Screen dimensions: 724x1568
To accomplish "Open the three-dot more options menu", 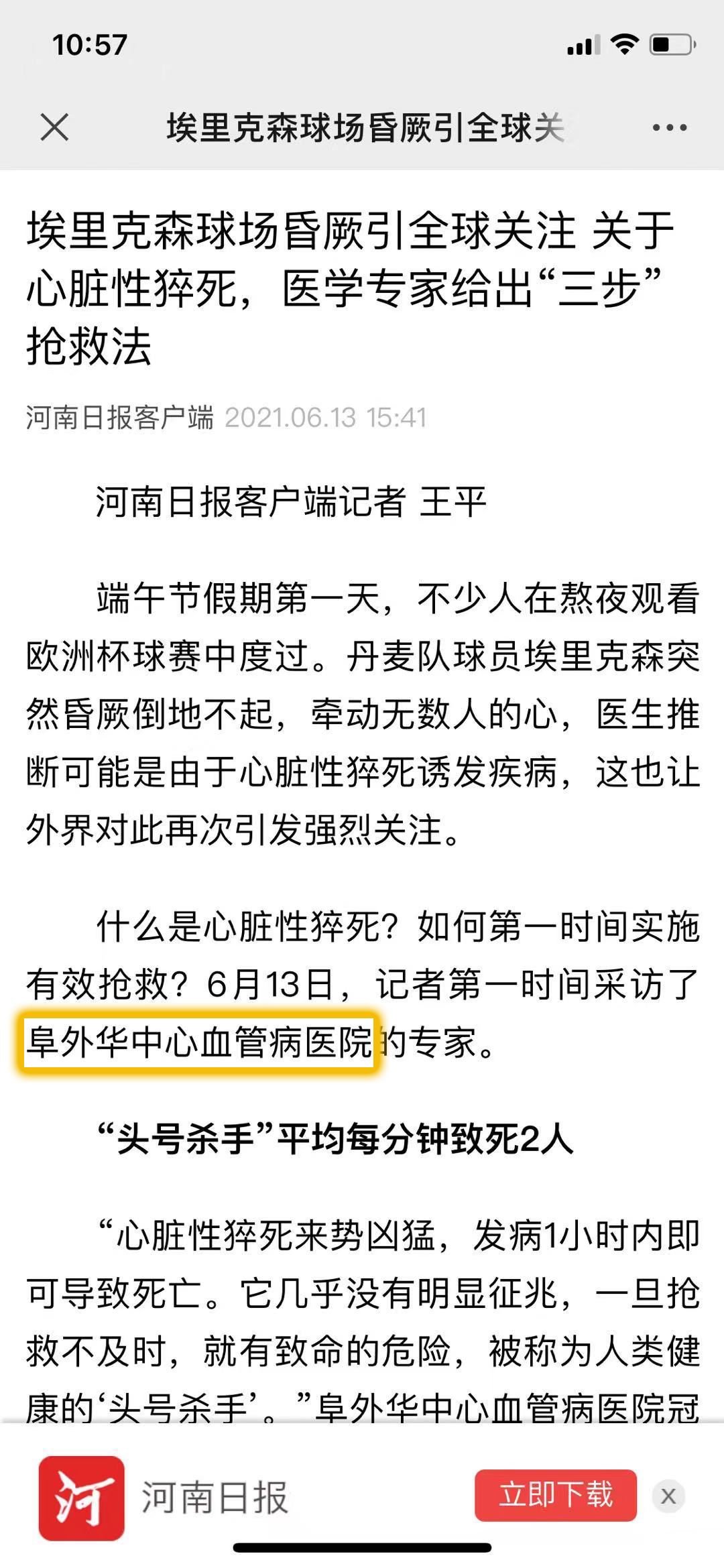I will tap(670, 127).
